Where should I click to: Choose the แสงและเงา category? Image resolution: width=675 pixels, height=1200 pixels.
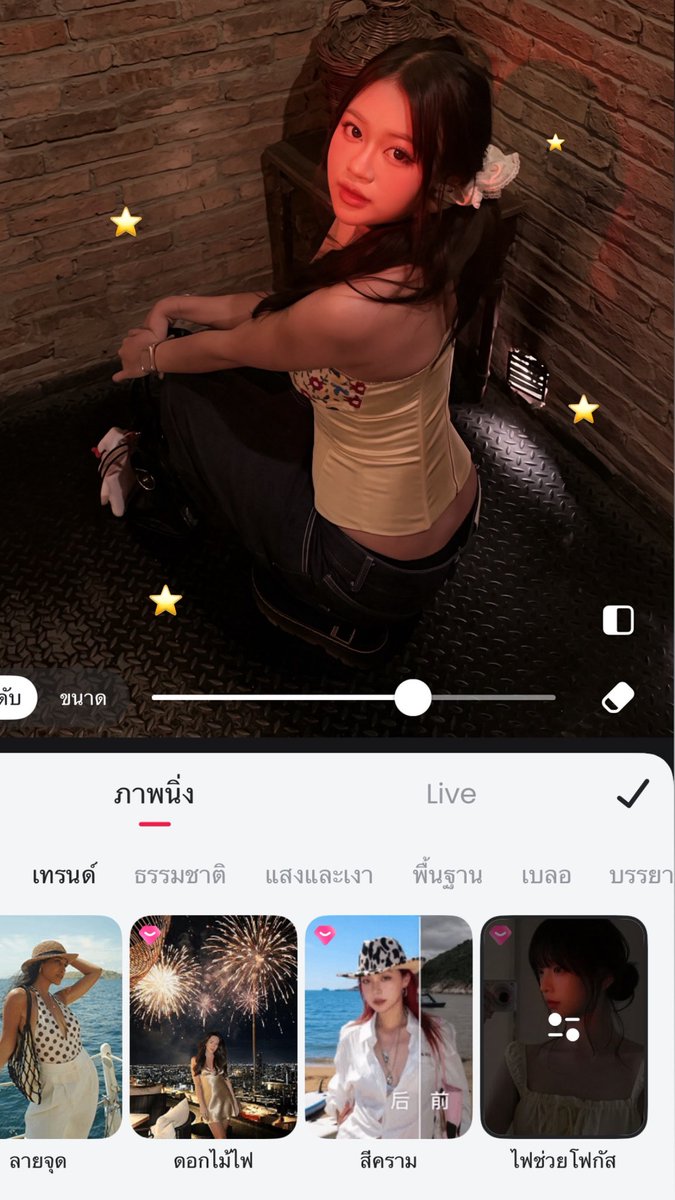click(319, 876)
